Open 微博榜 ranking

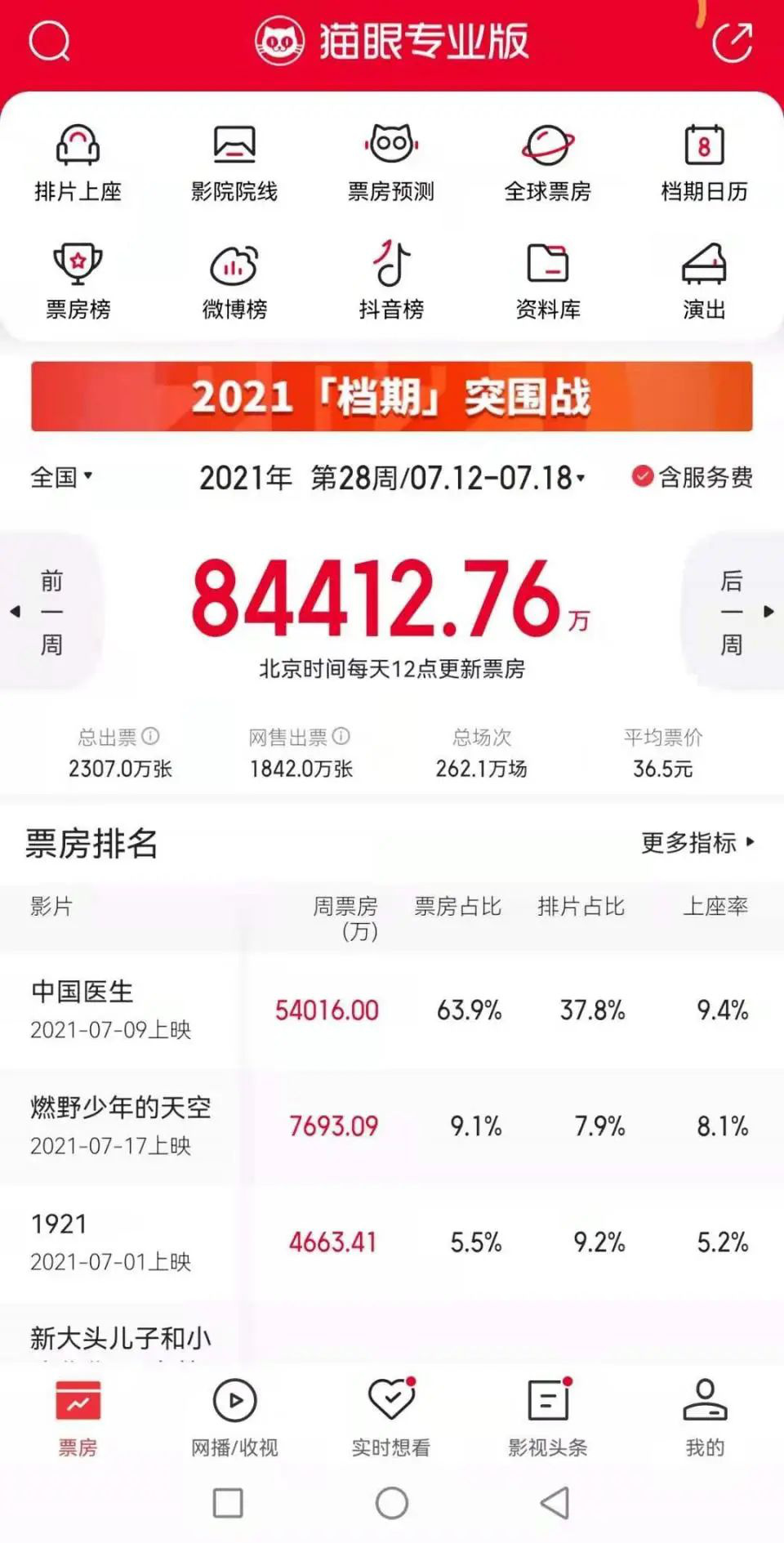pyautogui.click(x=234, y=281)
